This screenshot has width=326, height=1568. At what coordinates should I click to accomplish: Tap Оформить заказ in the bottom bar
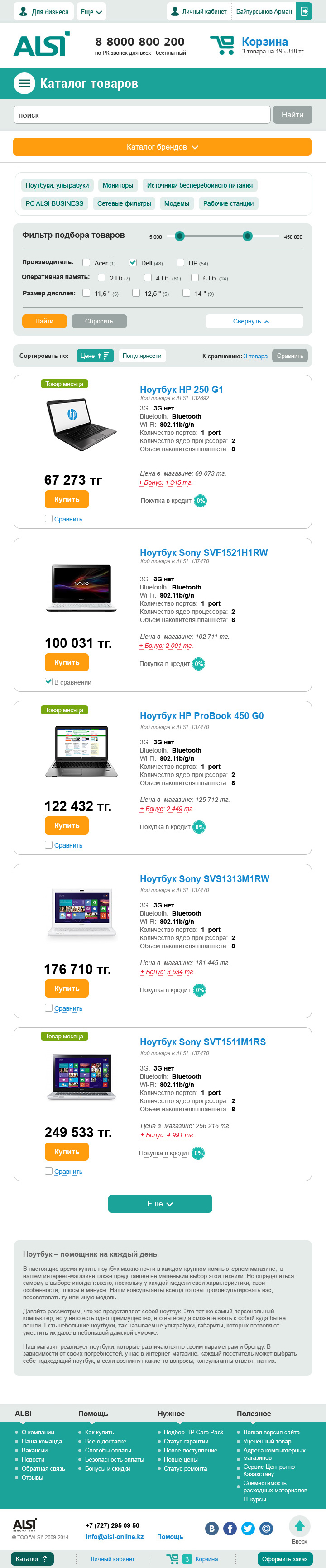tap(285, 1559)
